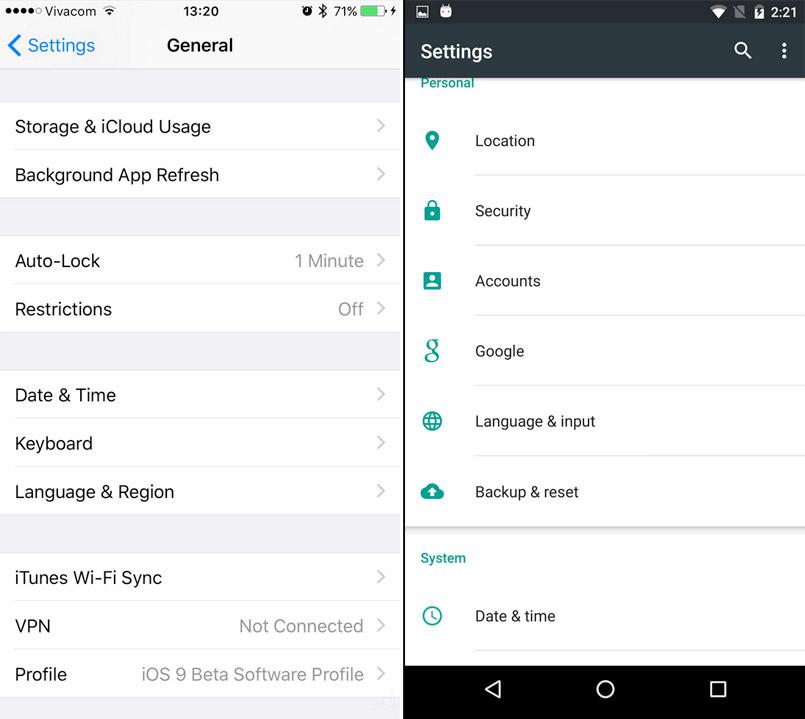
Task: Open Restrictions, currently Off
Action: 200,309
